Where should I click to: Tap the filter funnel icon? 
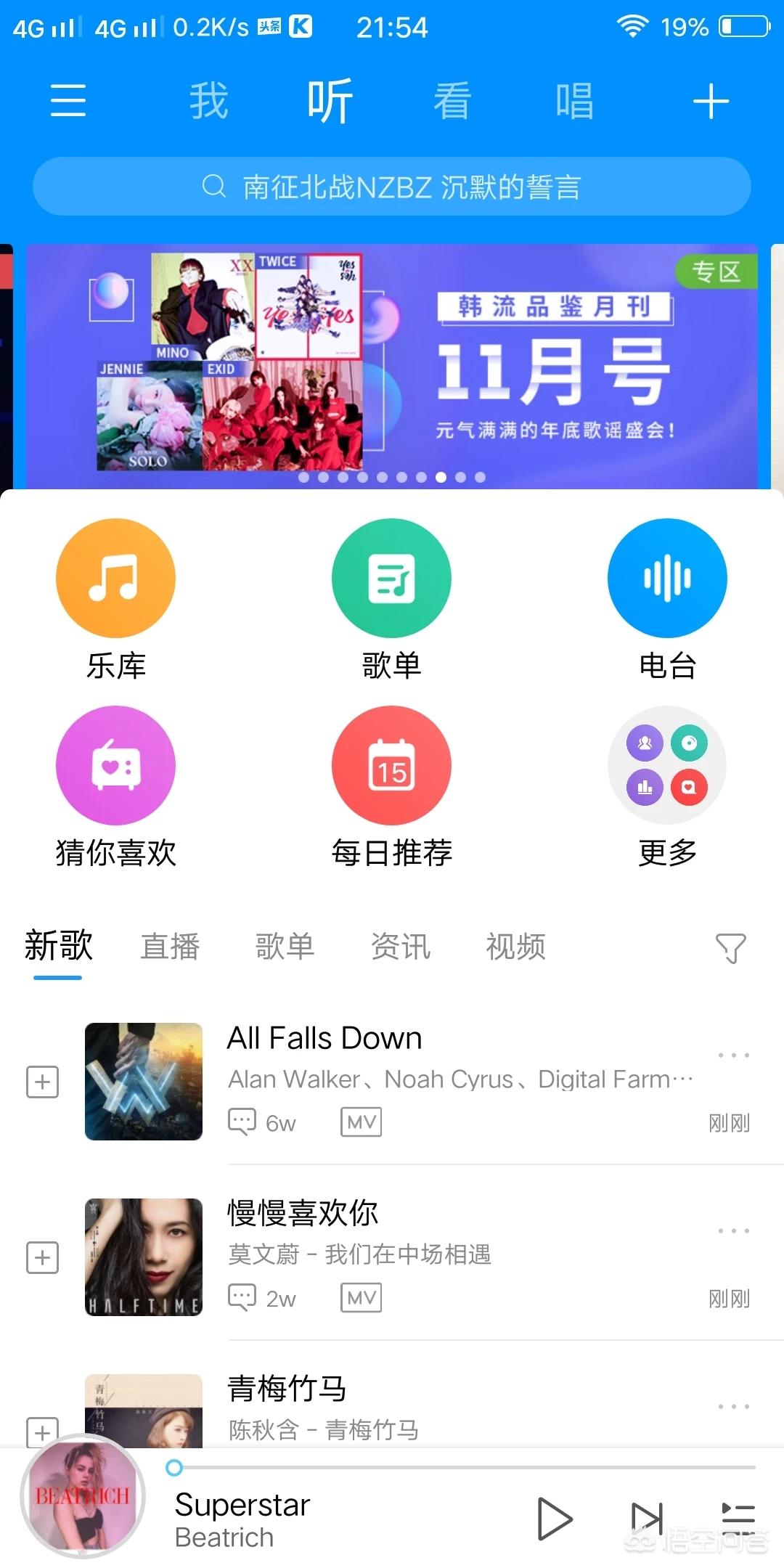click(730, 948)
